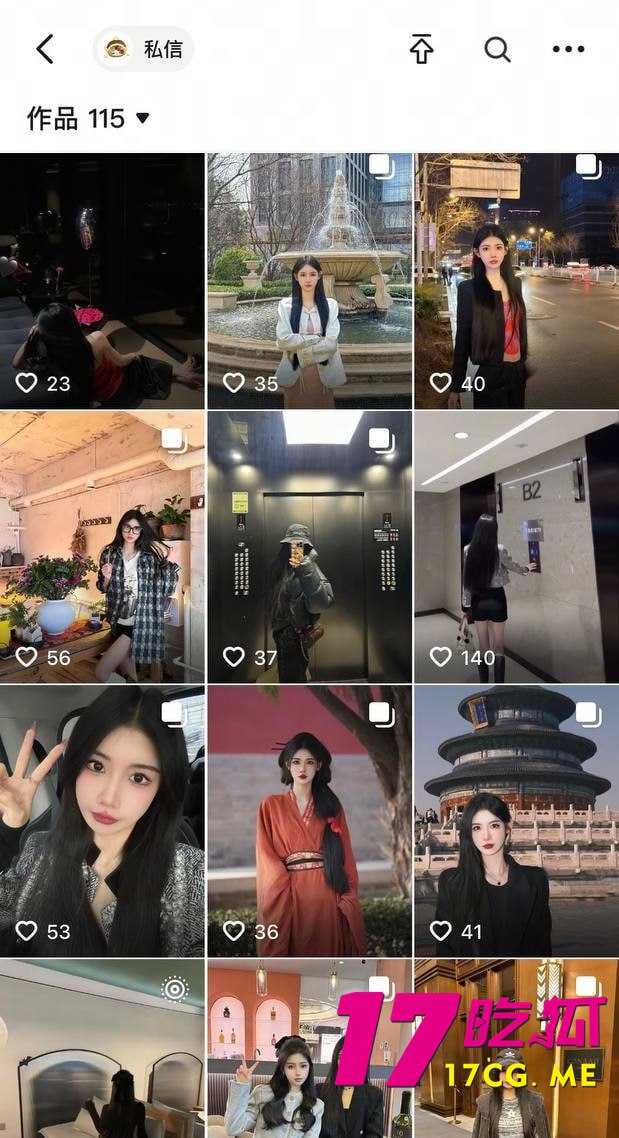The height and width of the screenshot is (1138, 619).
Task: Go back using the top-left arrow
Action: click(45, 49)
